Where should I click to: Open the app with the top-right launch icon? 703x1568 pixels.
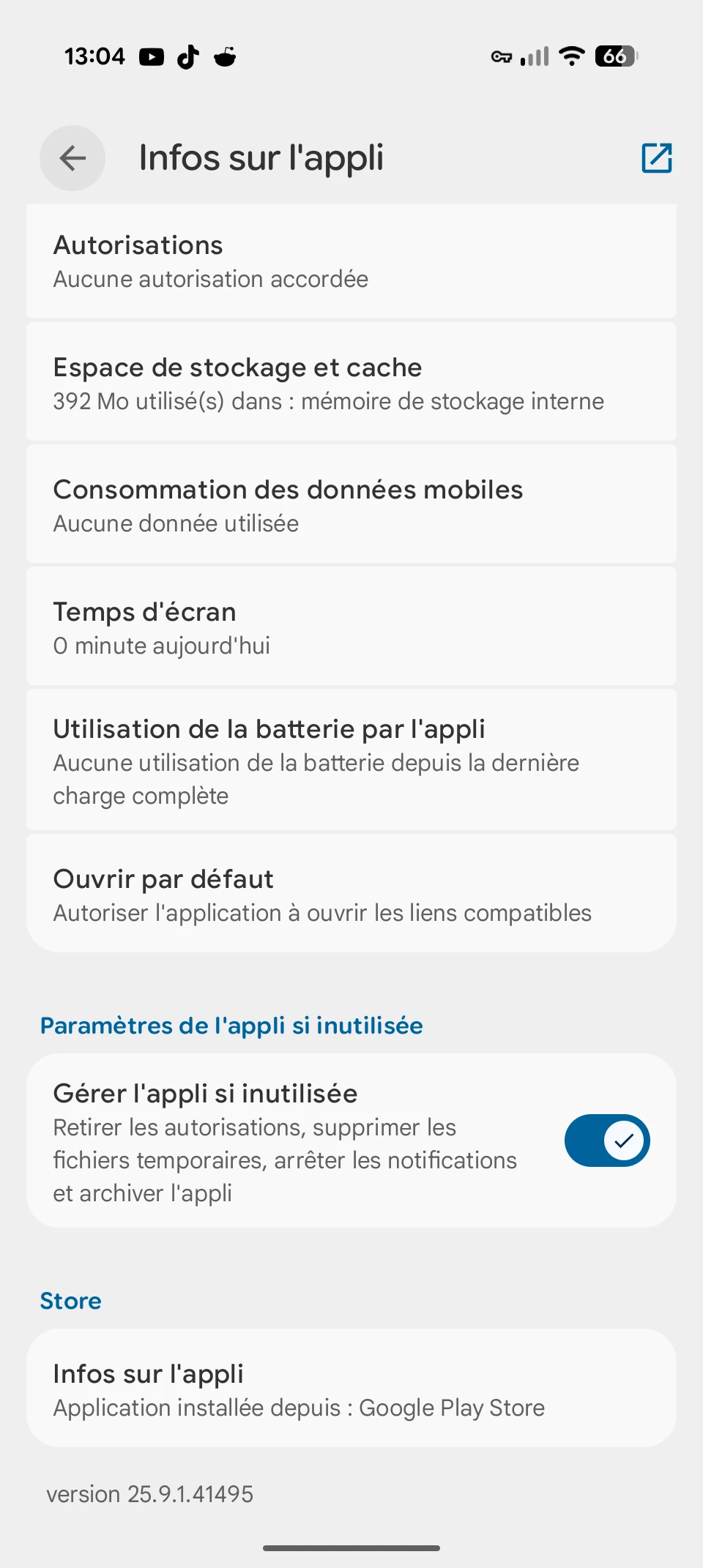click(656, 158)
